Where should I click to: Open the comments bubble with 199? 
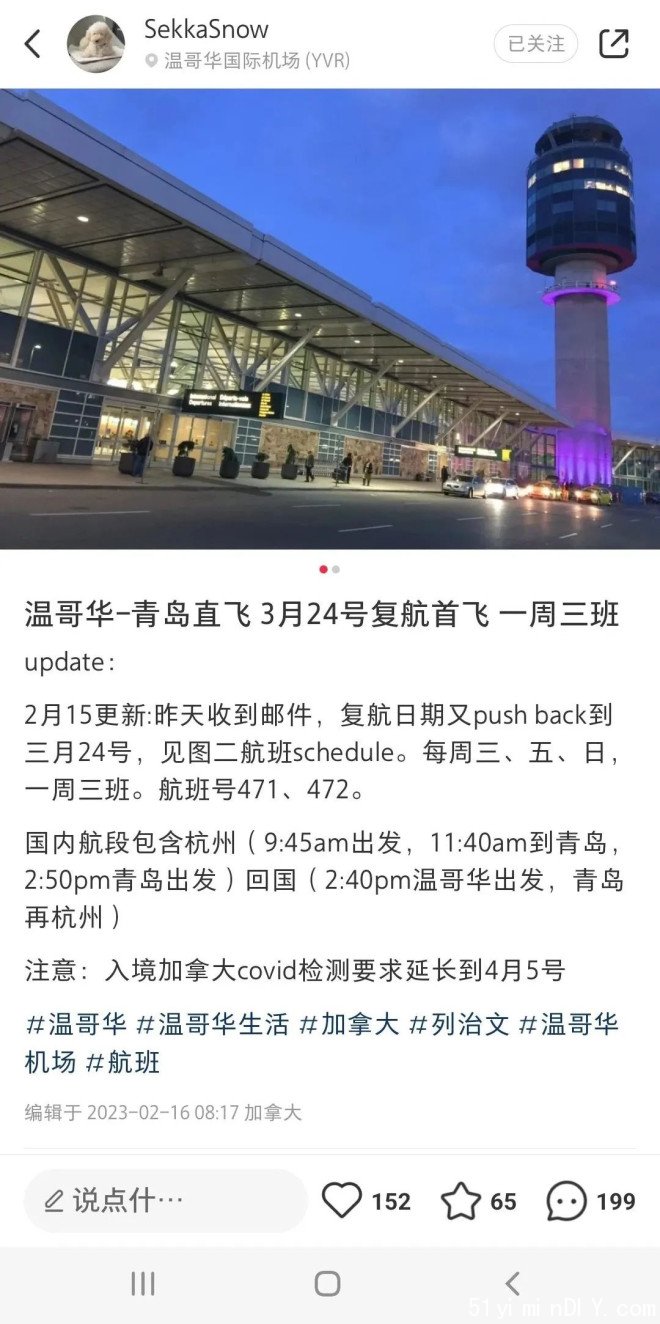click(567, 1200)
